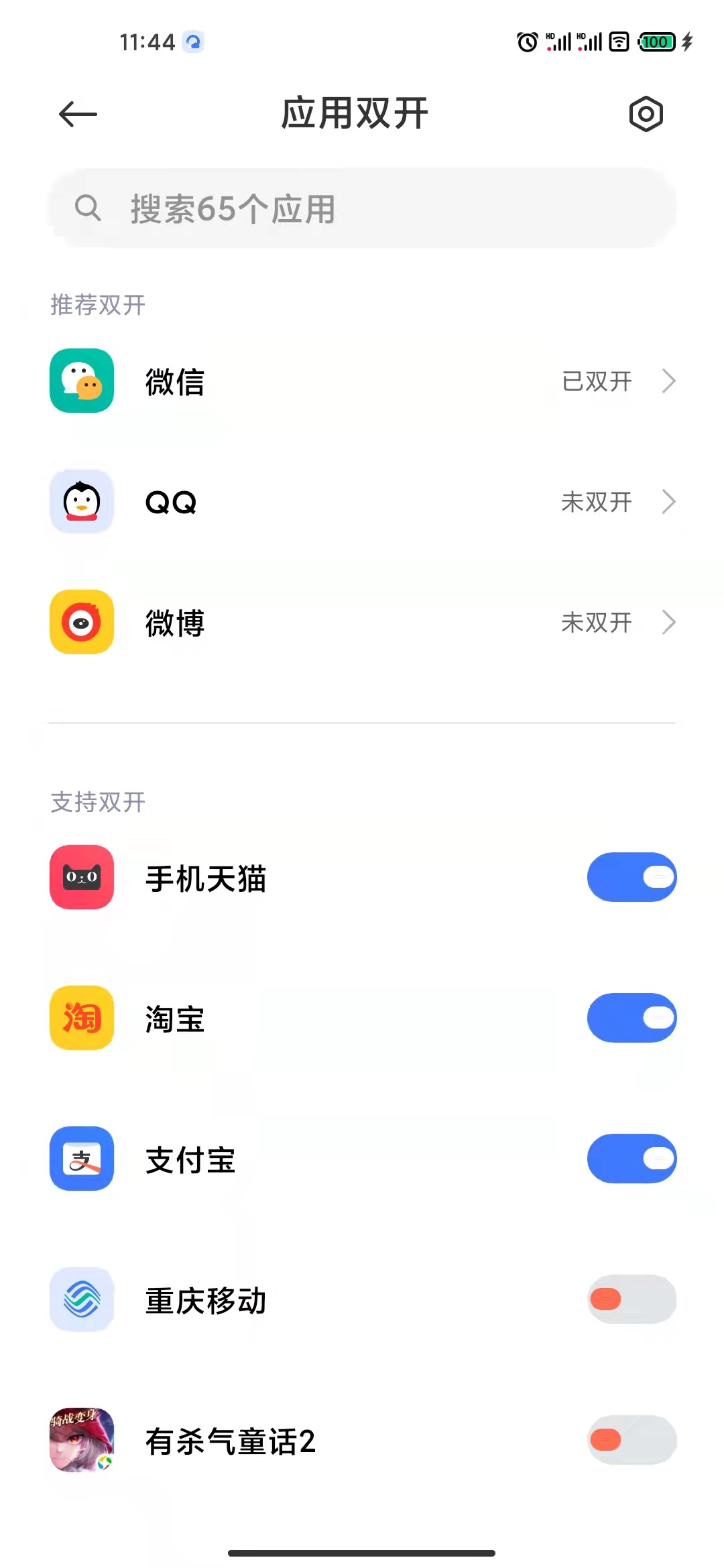Toggle off dual app for 手机天猫

(x=631, y=877)
